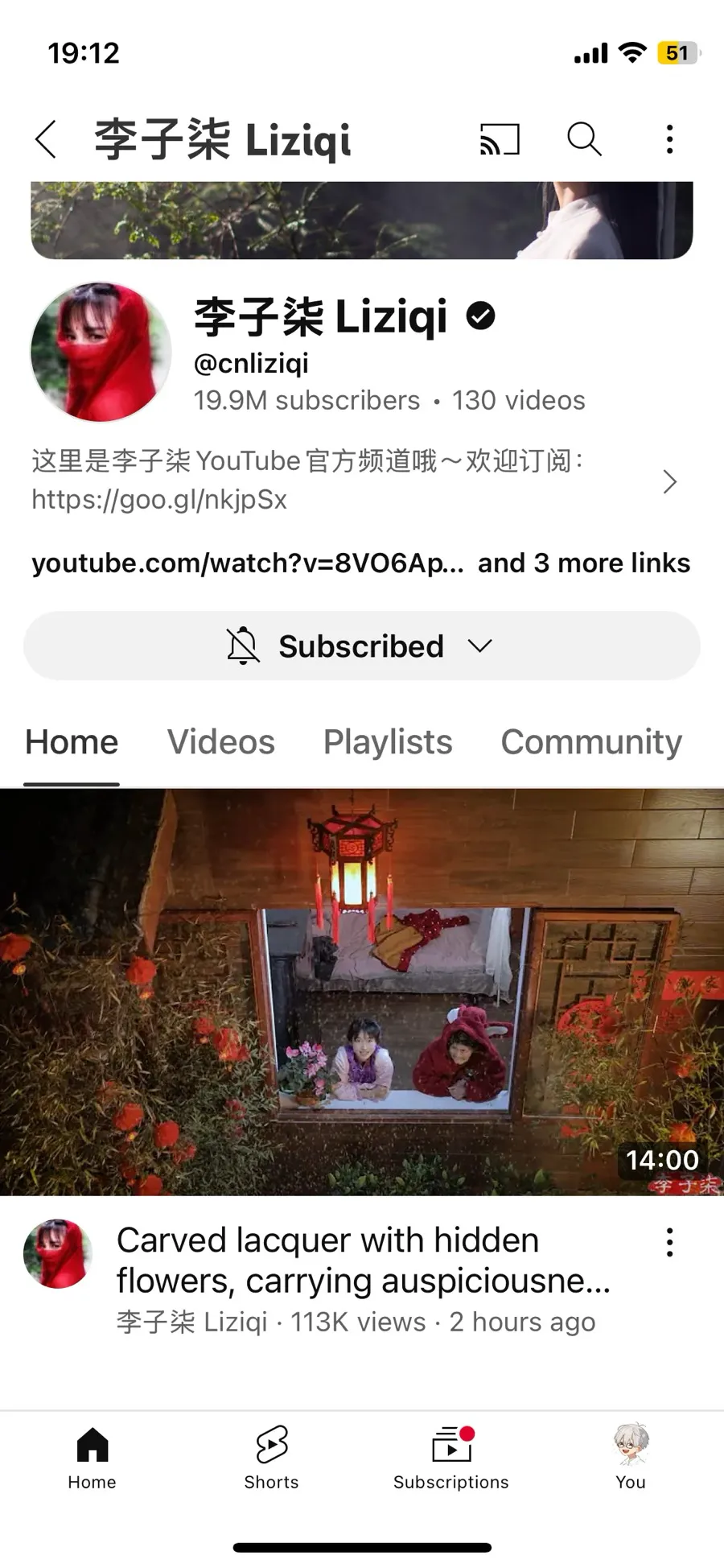Switch to the Playlists tab
724x1568 pixels.
click(388, 741)
